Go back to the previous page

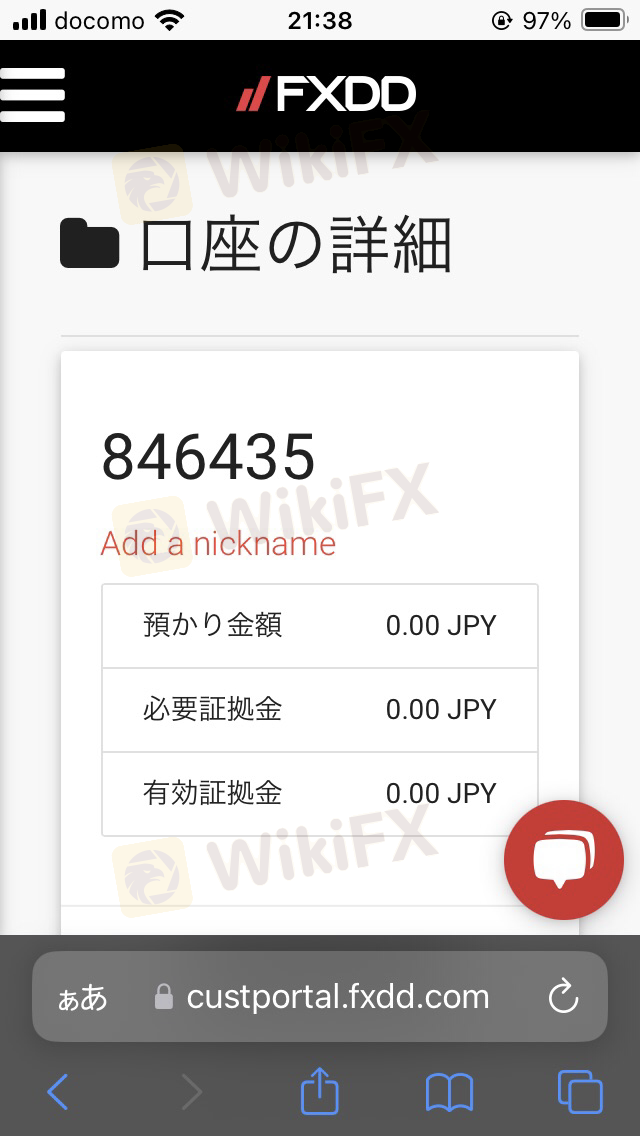tap(57, 1091)
